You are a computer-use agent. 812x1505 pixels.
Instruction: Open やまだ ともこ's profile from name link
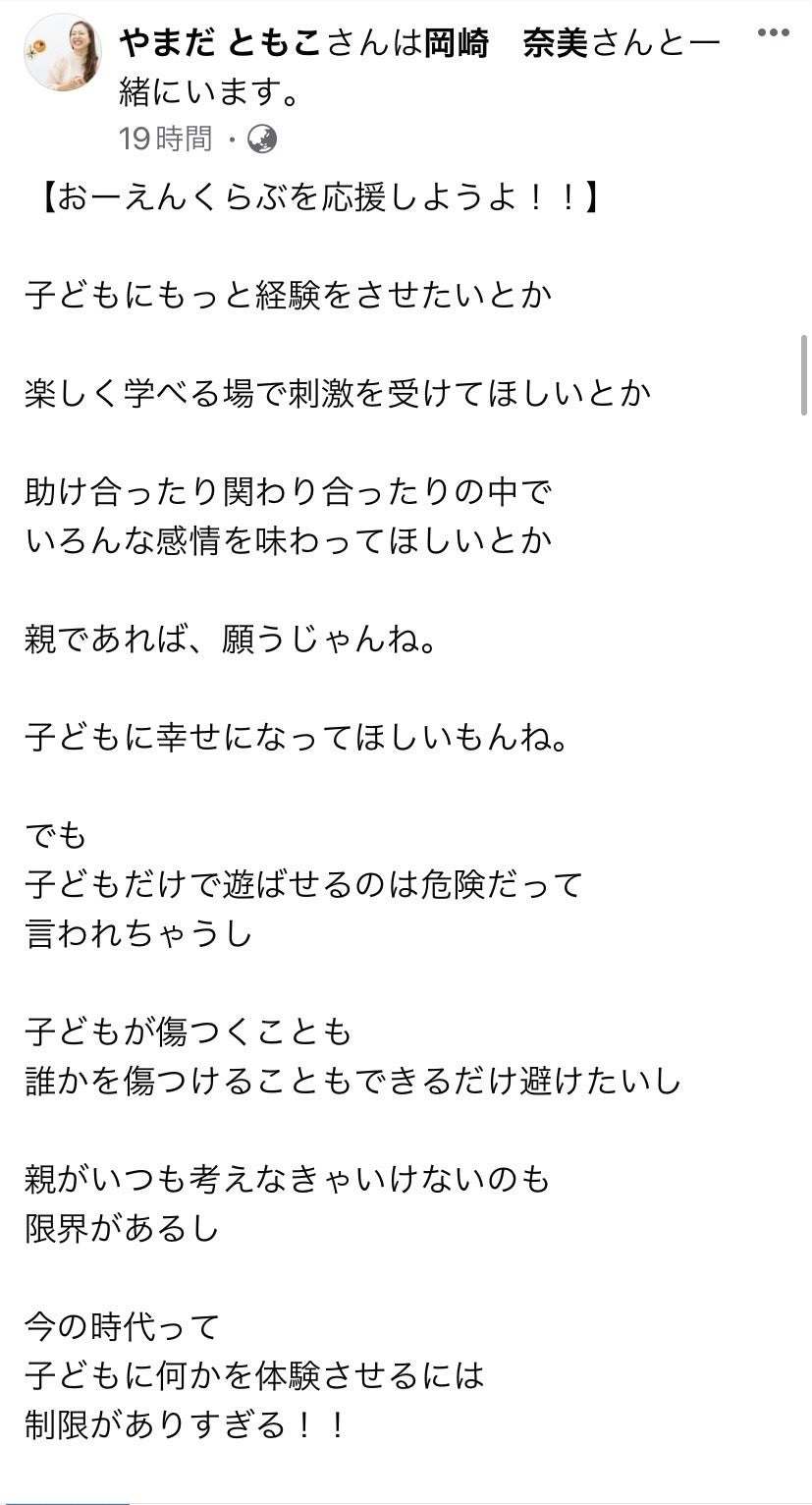pos(221,44)
